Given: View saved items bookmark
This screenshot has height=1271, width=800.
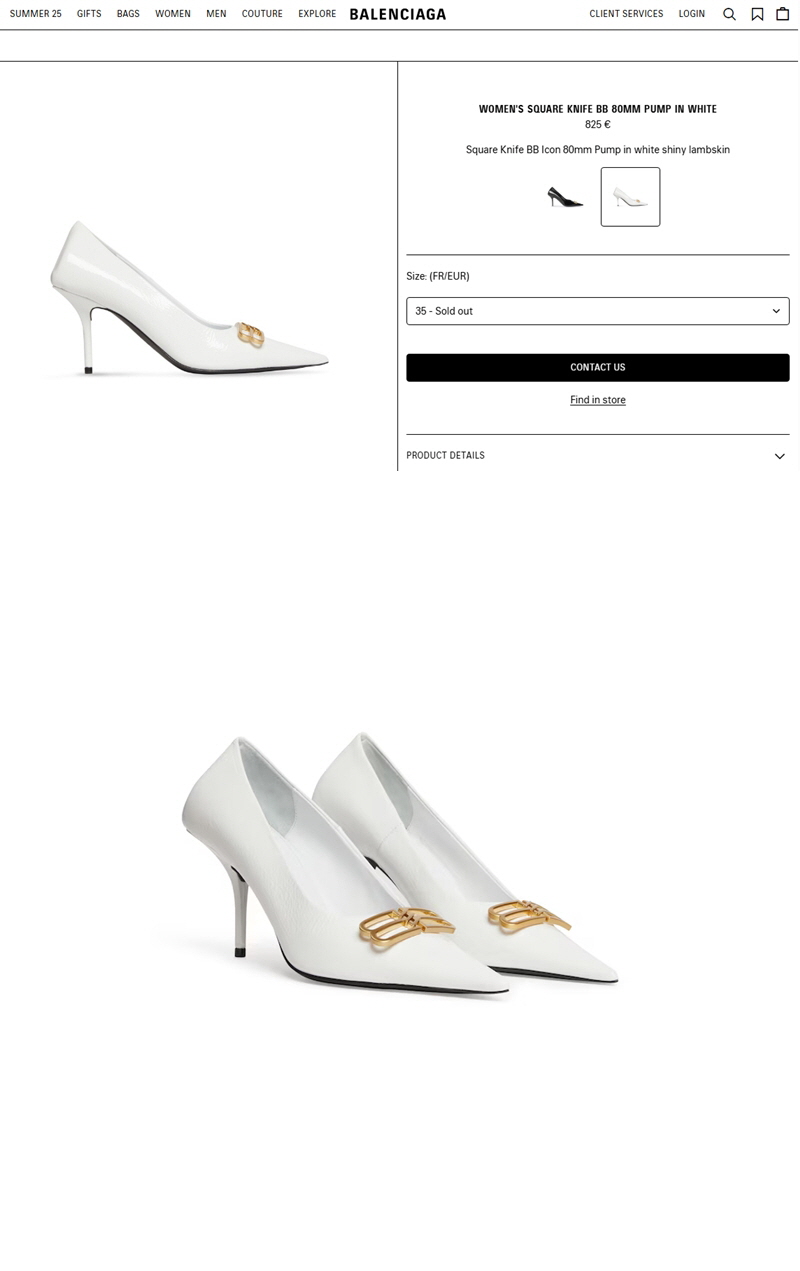Looking at the screenshot, I should point(757,14).
